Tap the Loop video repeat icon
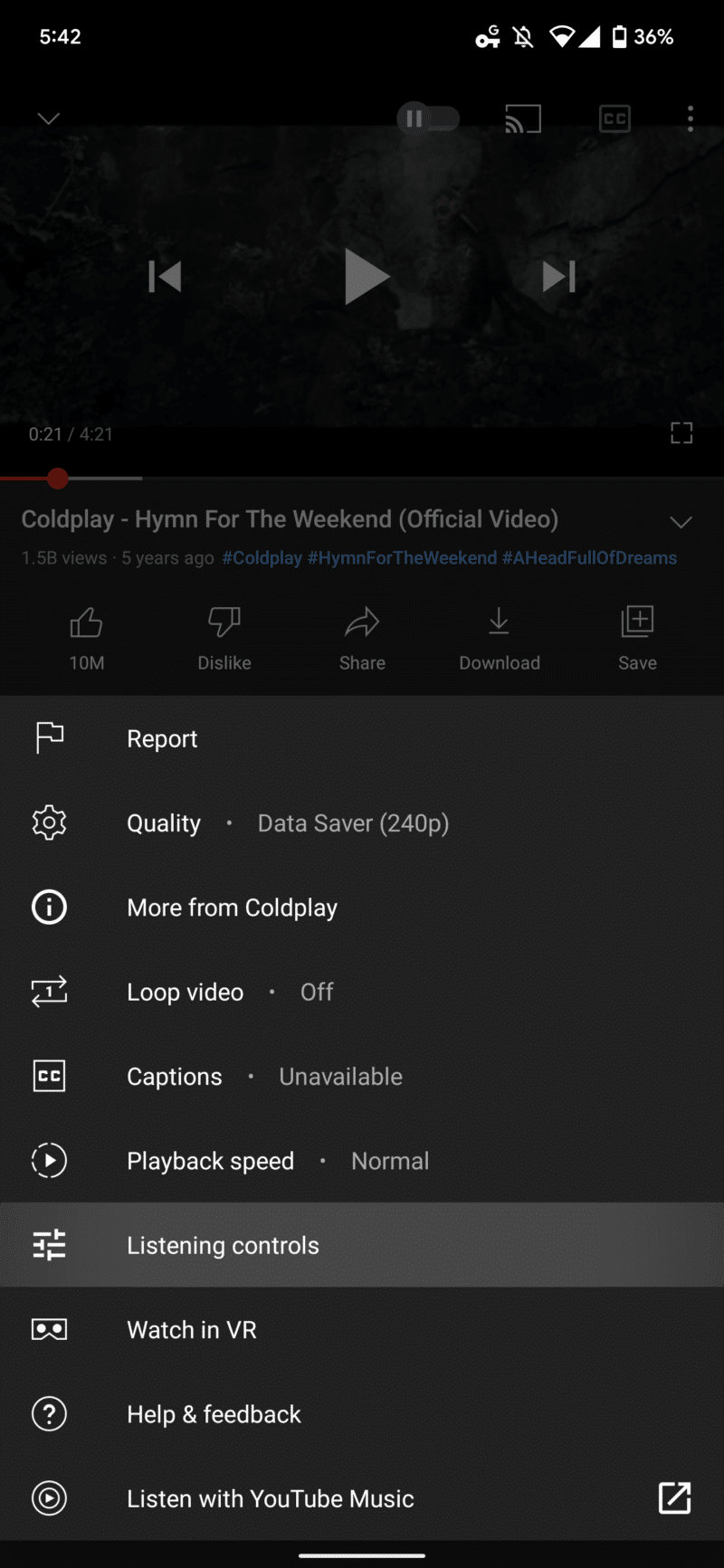 pyautogui.click(x=49, y=991)
